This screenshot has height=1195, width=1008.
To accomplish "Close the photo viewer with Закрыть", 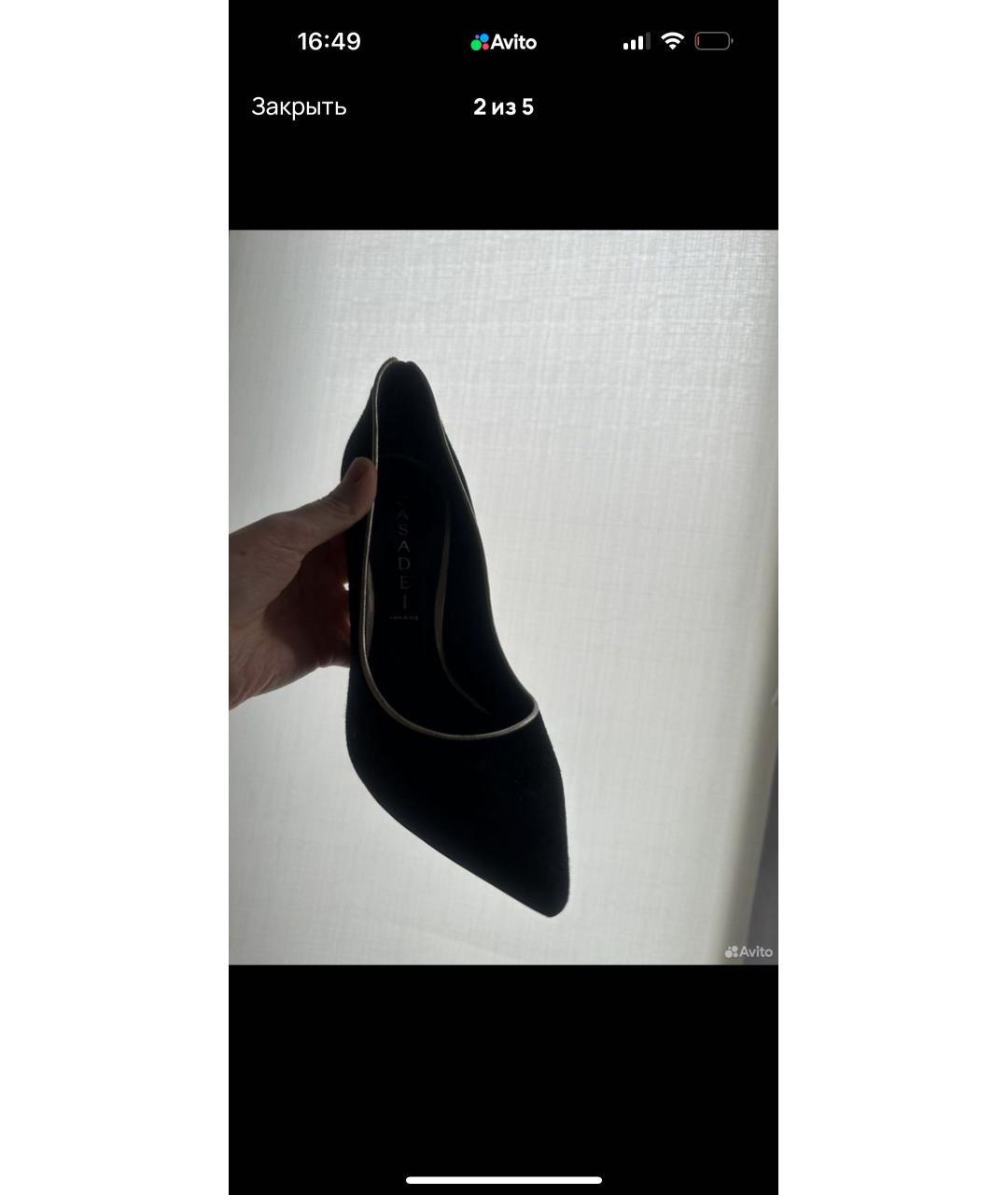I will click(299, 107).
